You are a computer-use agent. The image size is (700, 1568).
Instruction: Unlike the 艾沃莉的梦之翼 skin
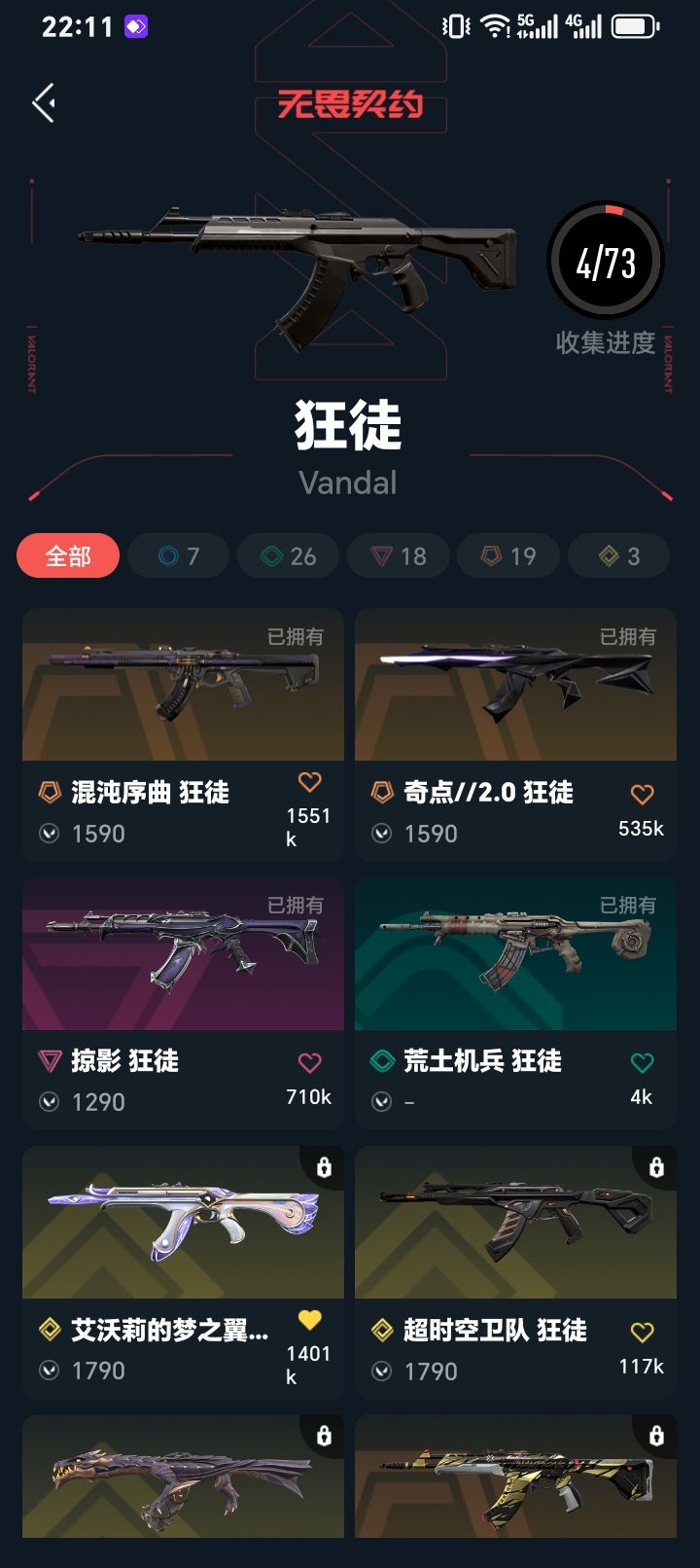coord(309,1319)
